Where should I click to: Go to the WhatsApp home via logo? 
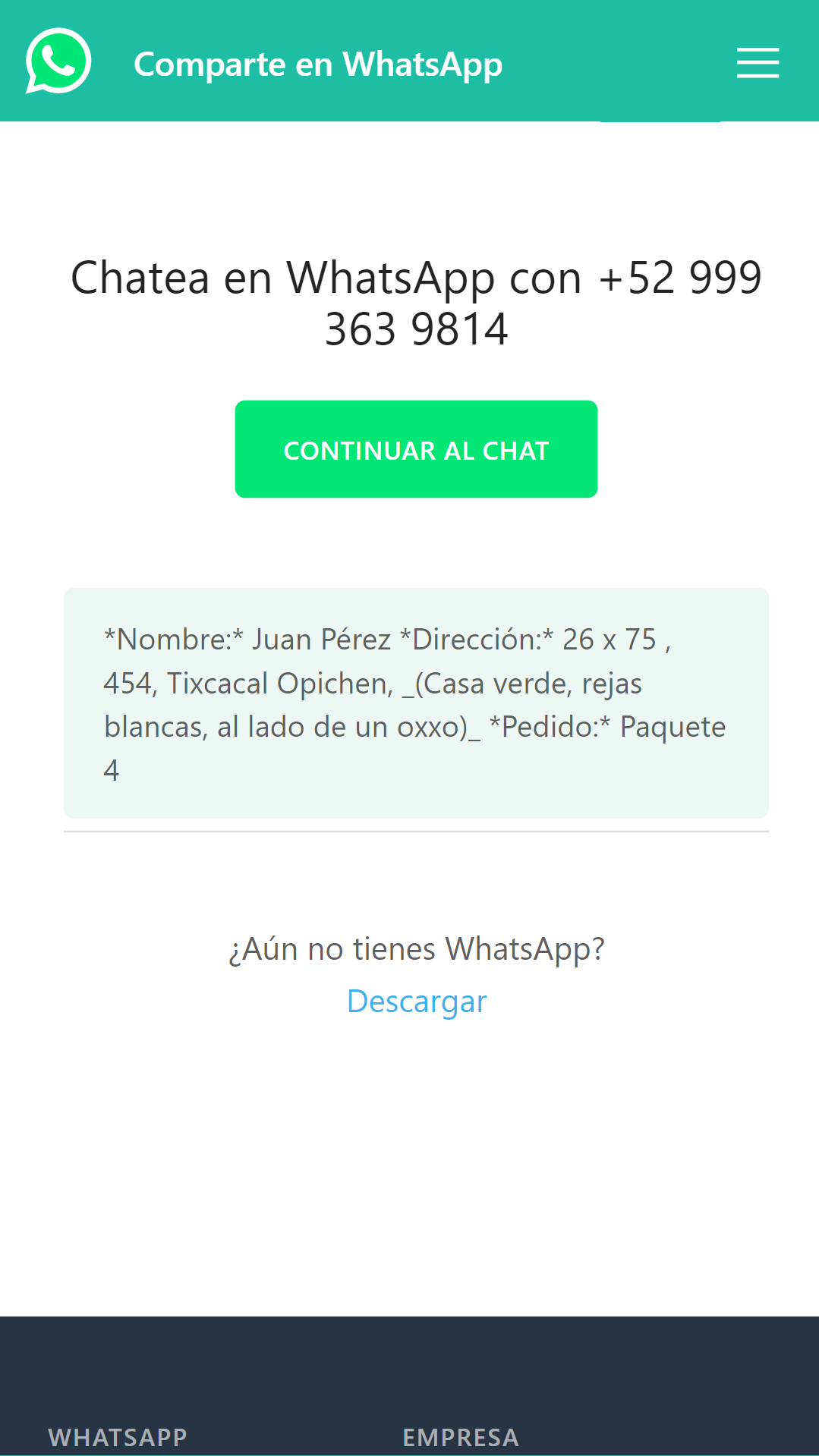(x=58, y=61)
